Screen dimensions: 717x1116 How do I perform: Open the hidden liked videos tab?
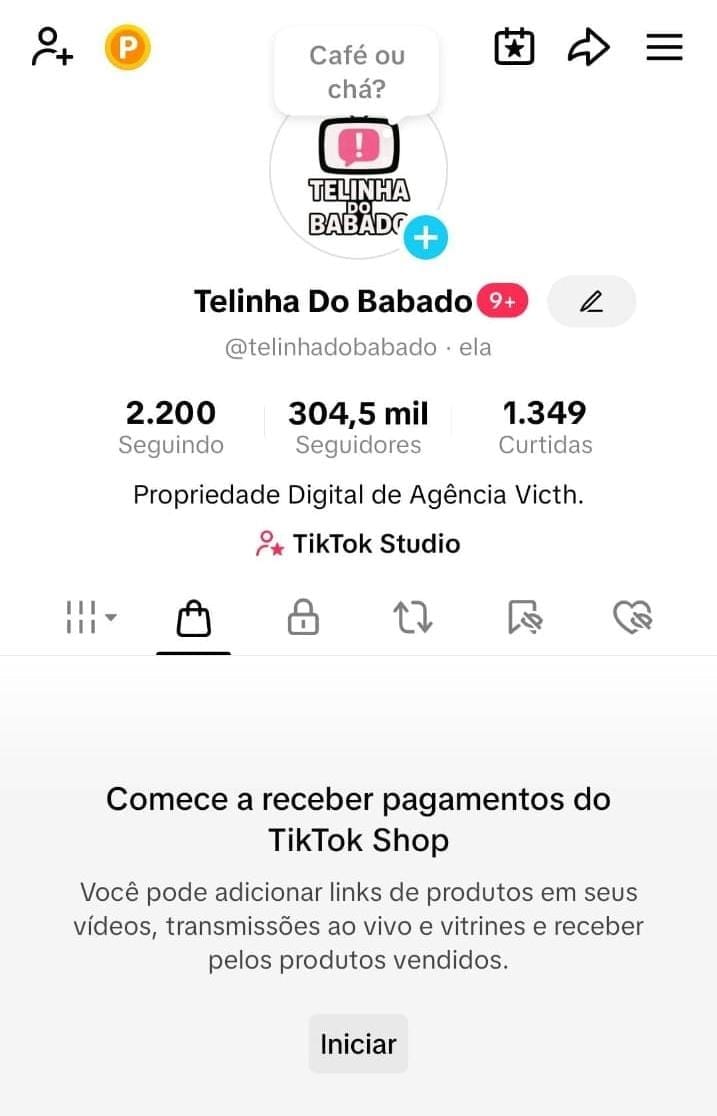632,619
